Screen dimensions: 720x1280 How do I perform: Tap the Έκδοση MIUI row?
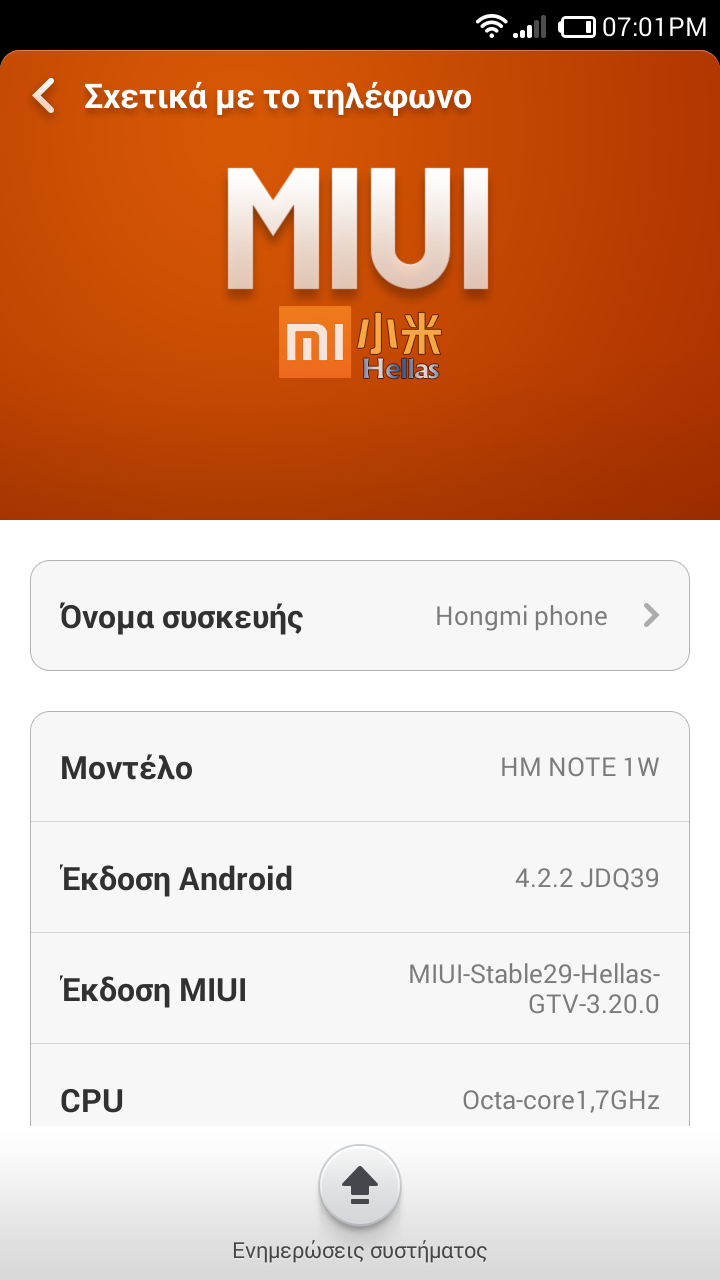(360, 989)
